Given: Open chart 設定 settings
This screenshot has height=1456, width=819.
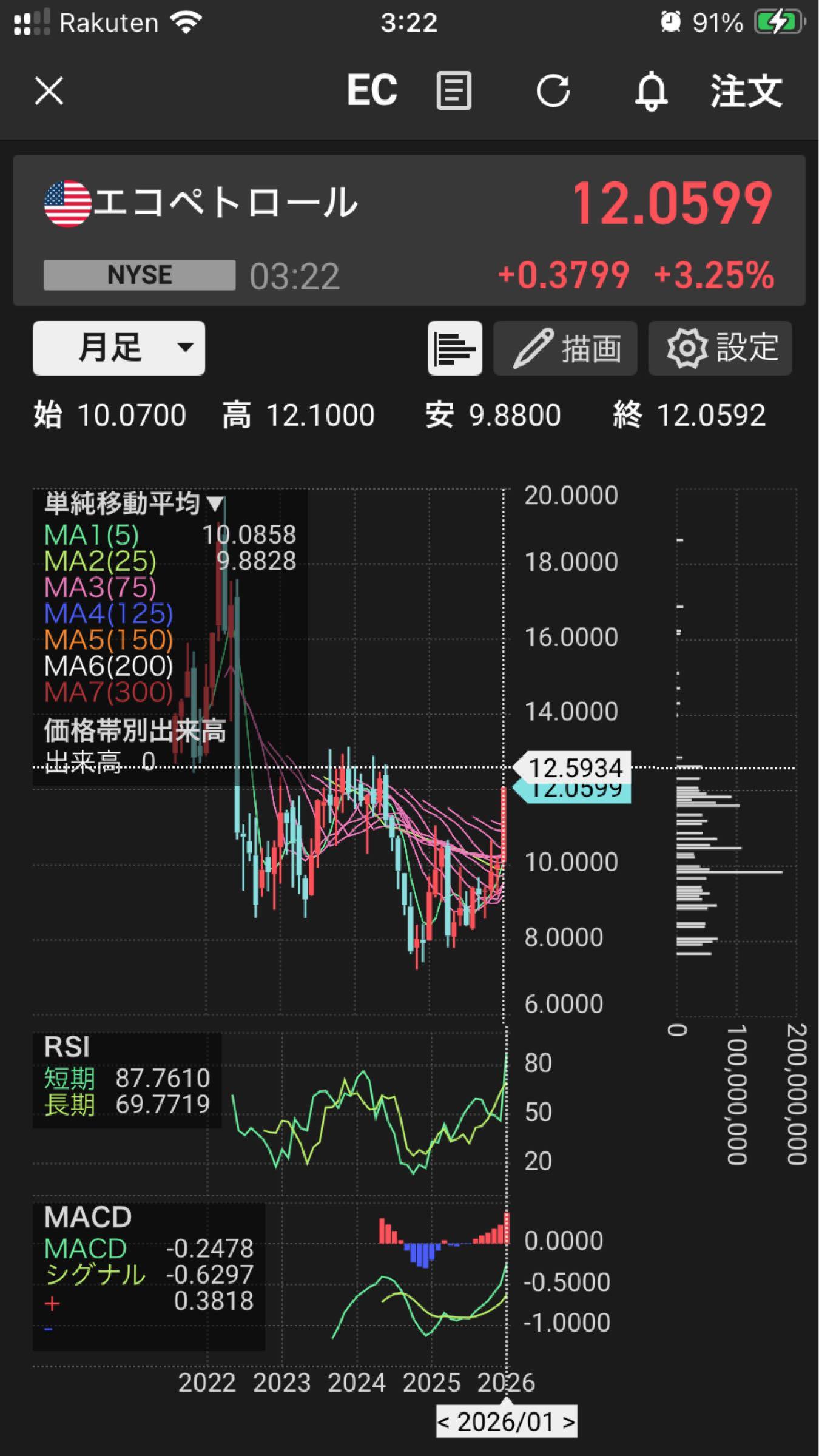Looking at the screenshot, I should pos(720,348).
